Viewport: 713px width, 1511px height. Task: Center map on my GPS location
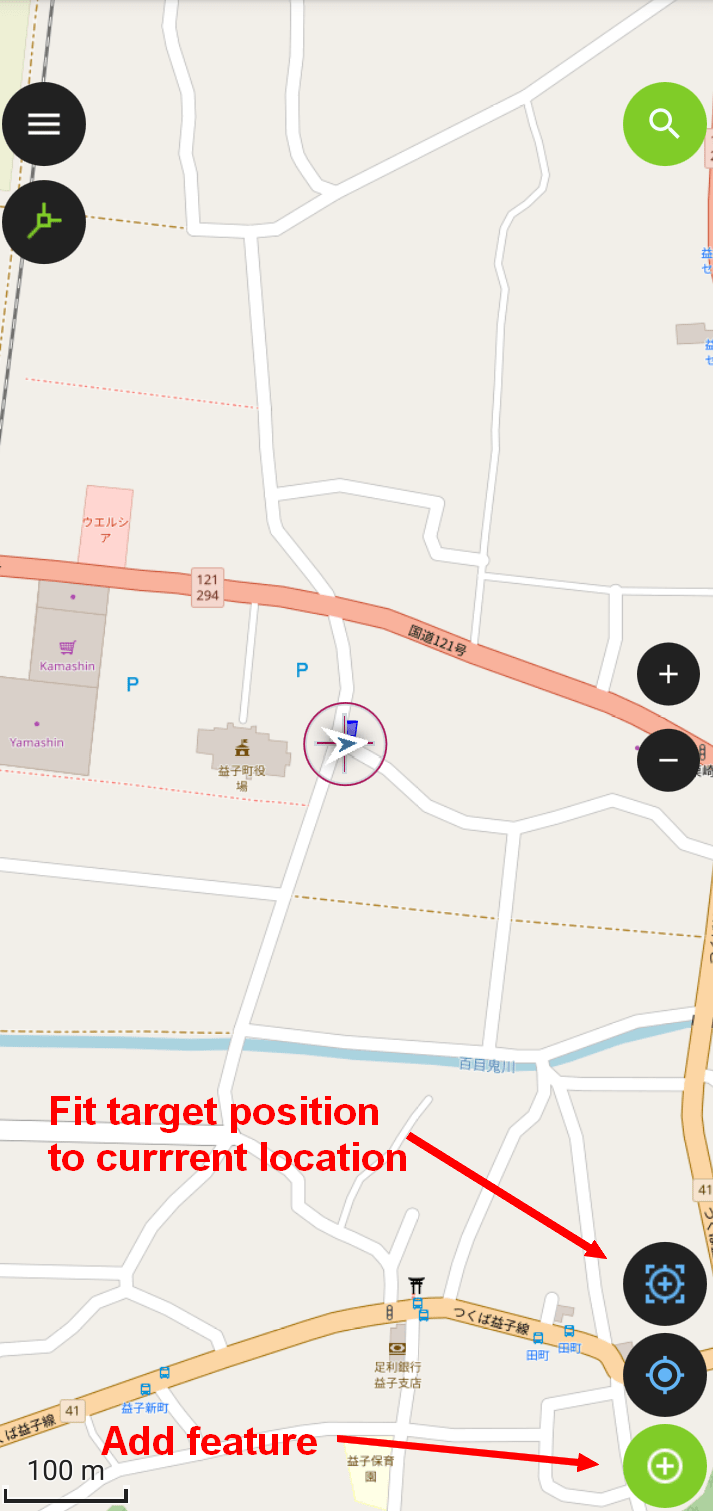tap(664, 1374)
